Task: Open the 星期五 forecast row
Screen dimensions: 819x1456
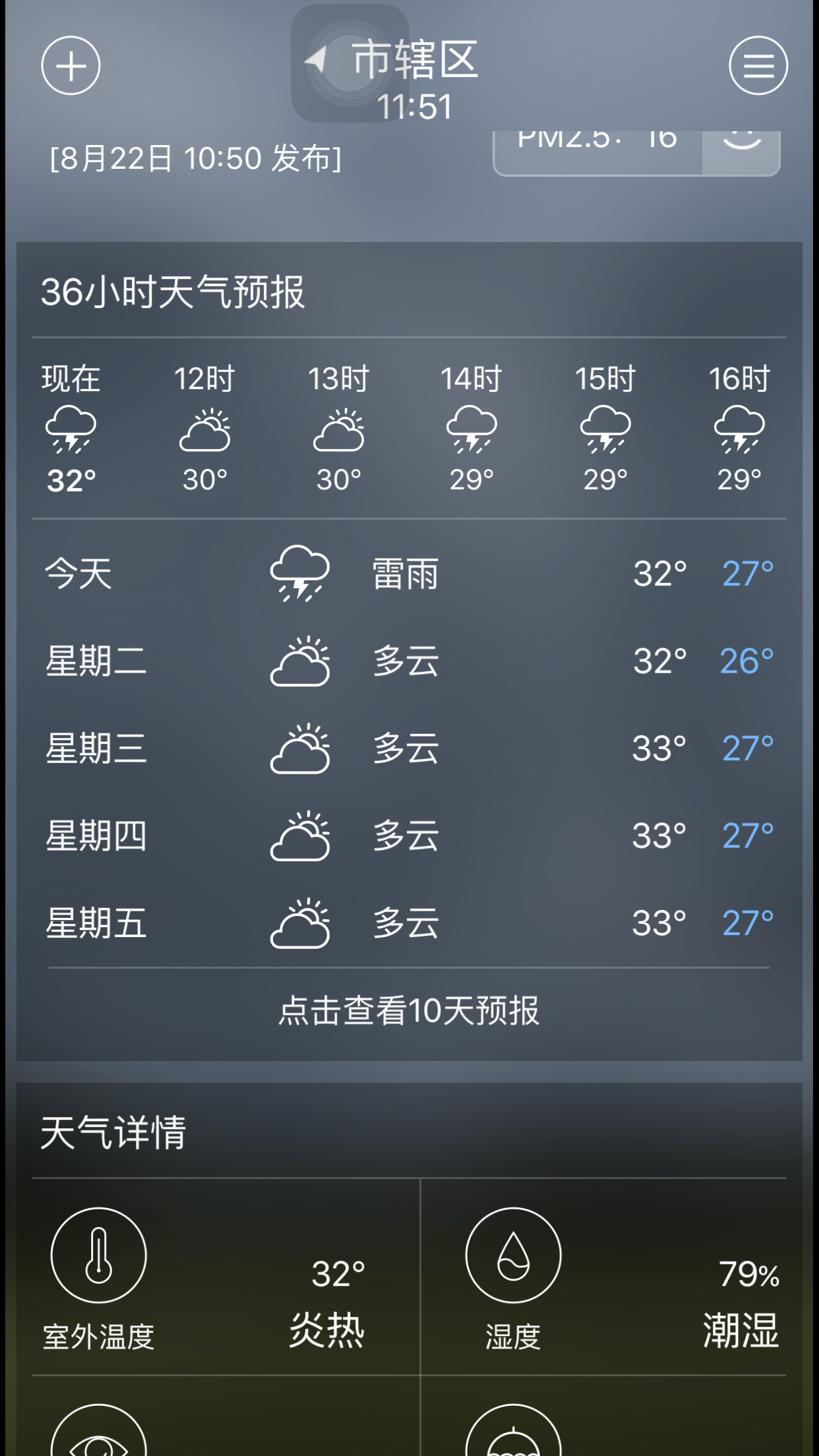Action: click(409, 923)
